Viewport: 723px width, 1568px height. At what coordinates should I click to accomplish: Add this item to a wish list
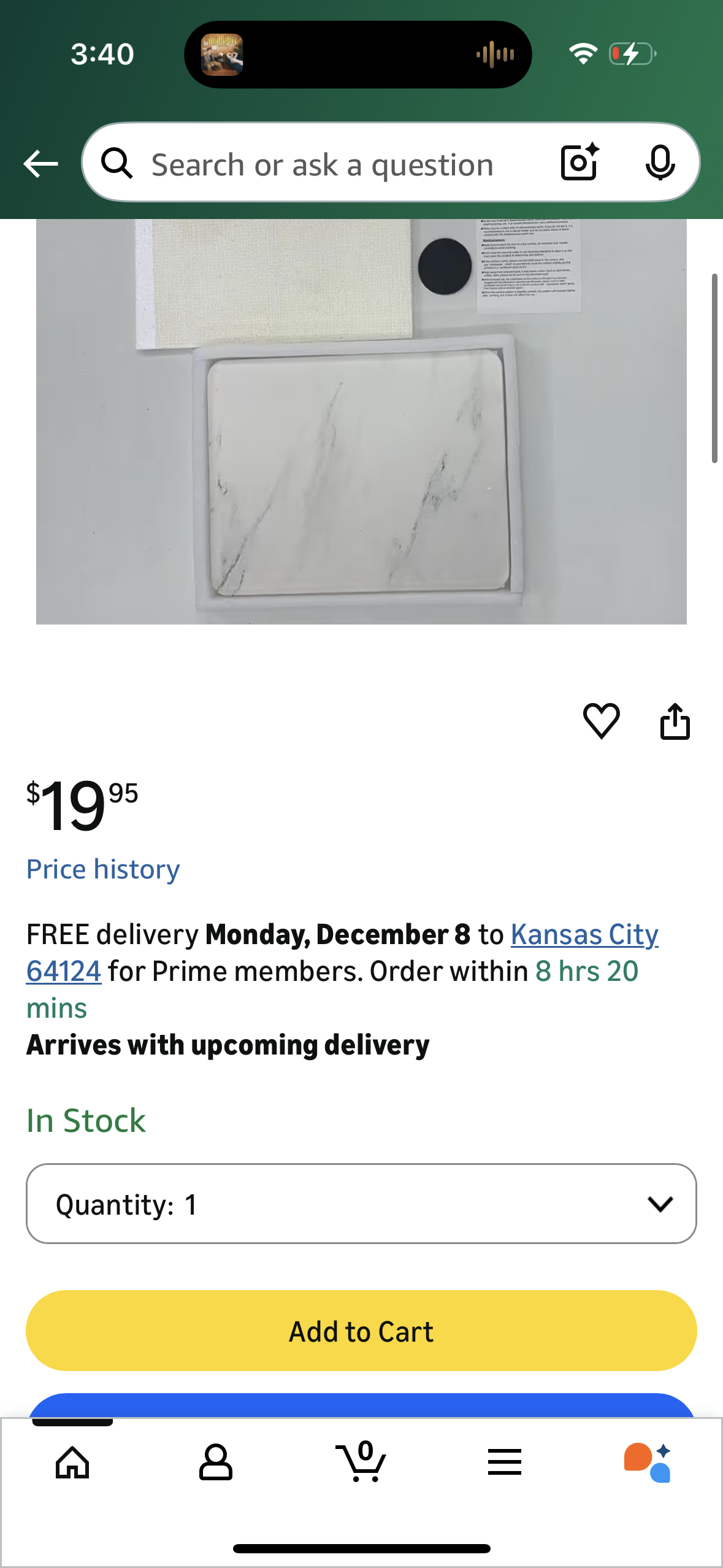(601, 721)
